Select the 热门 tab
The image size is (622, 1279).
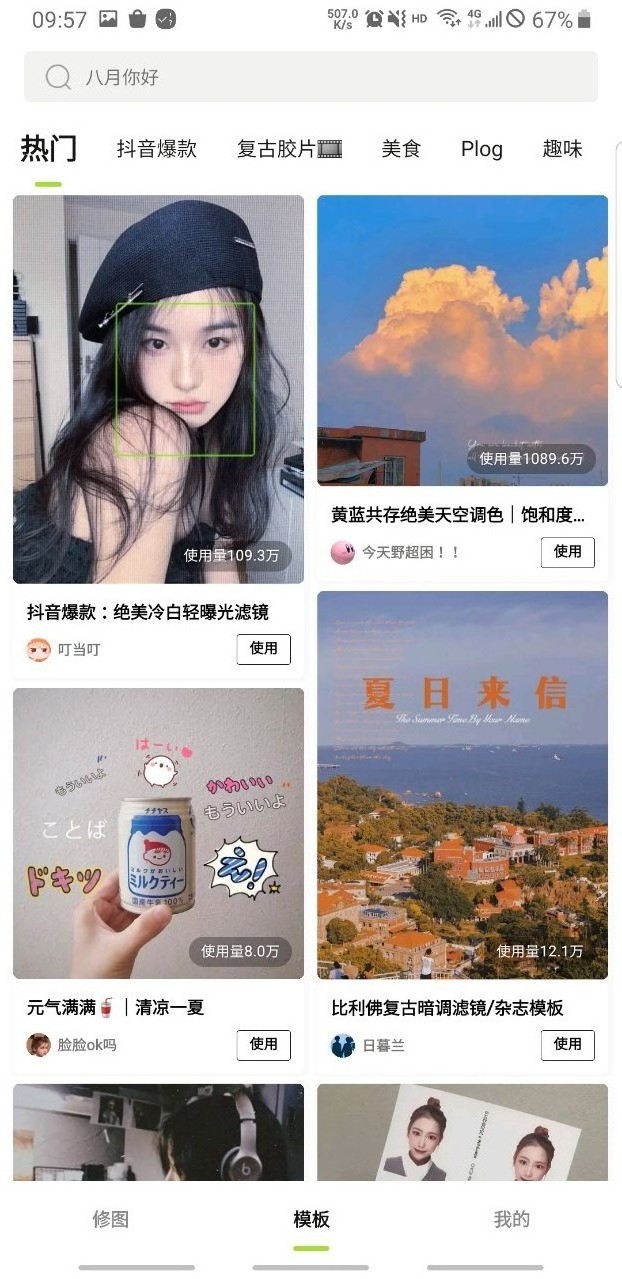(x=48, y=149)
